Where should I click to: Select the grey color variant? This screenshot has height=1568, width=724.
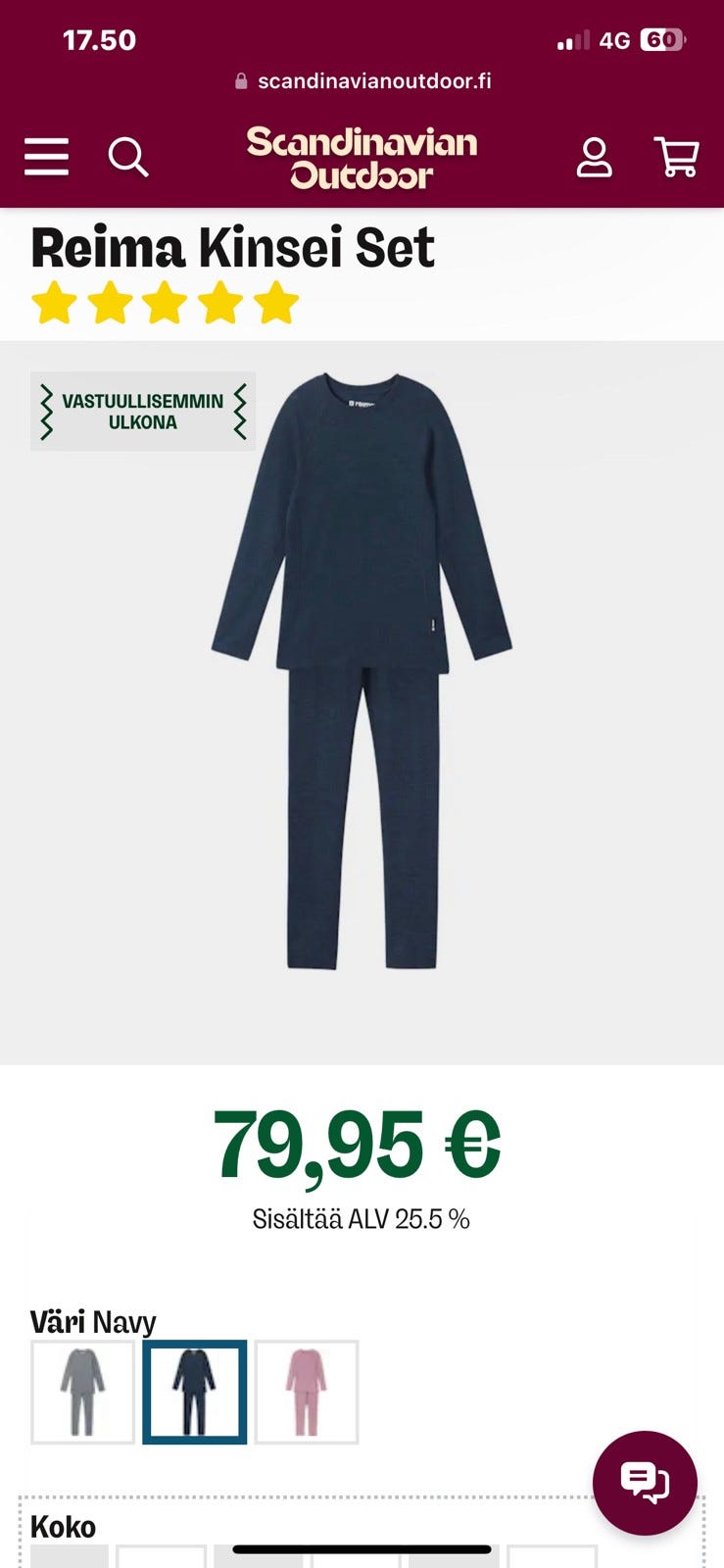[x=82, y=1392]
